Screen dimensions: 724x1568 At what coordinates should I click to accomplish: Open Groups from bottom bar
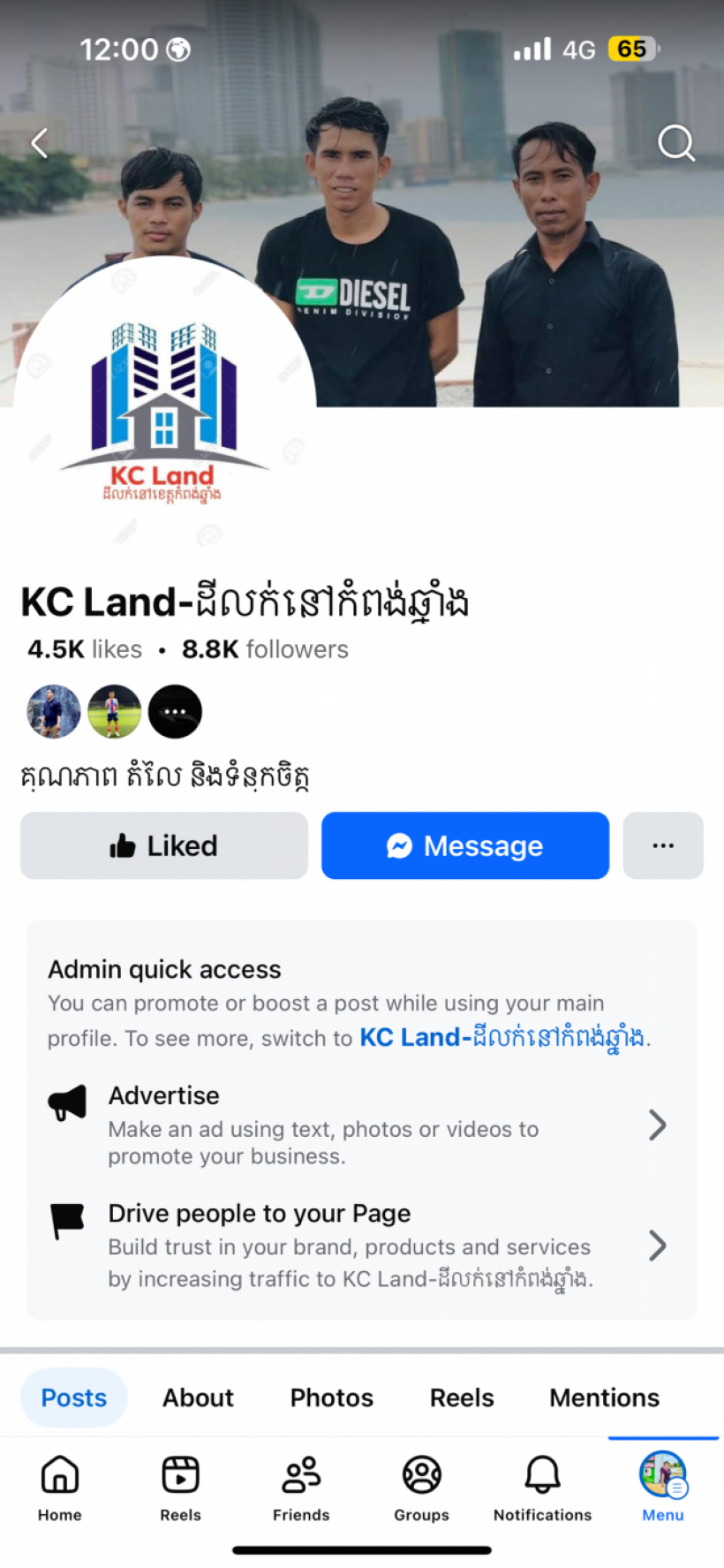coord(421,1488)
